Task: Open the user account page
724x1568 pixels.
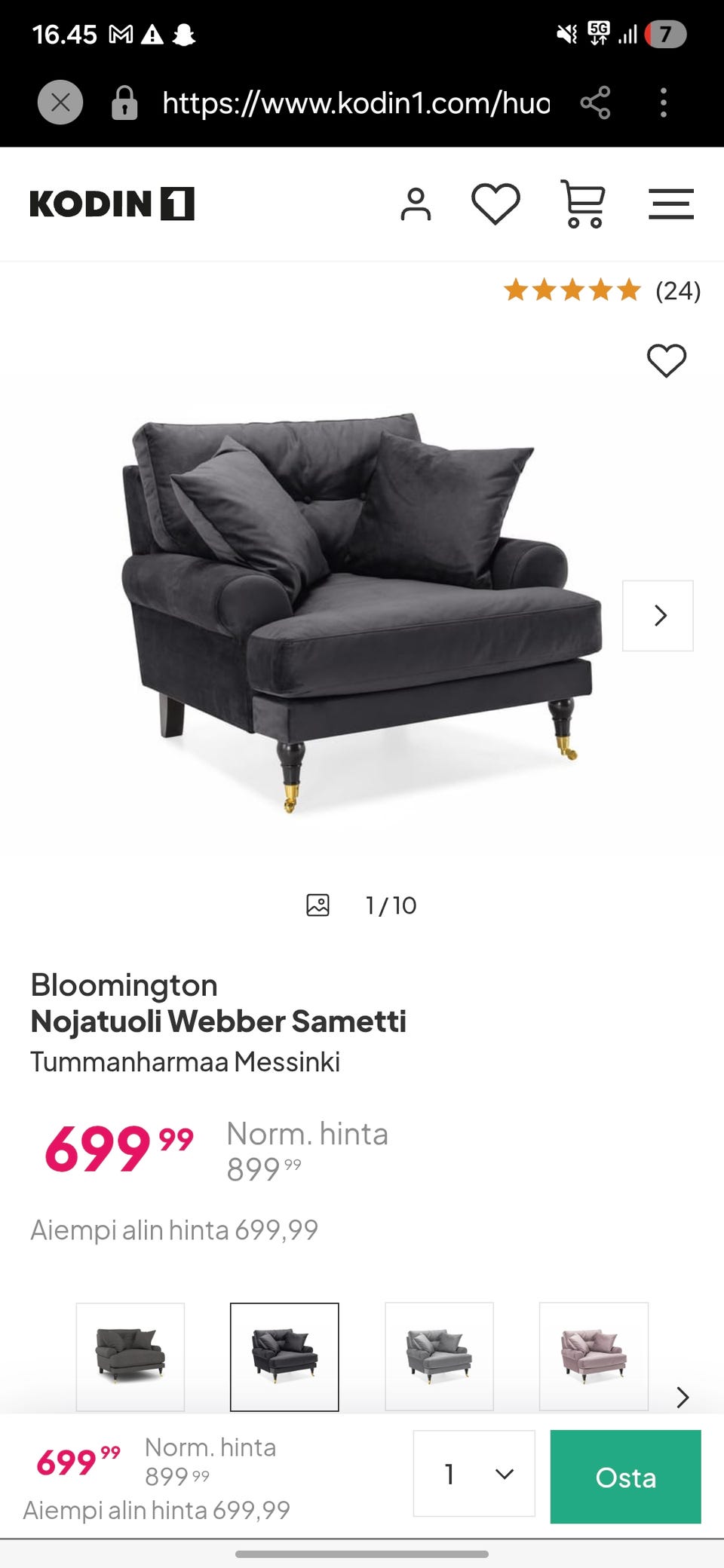Action: coord(416,204)
